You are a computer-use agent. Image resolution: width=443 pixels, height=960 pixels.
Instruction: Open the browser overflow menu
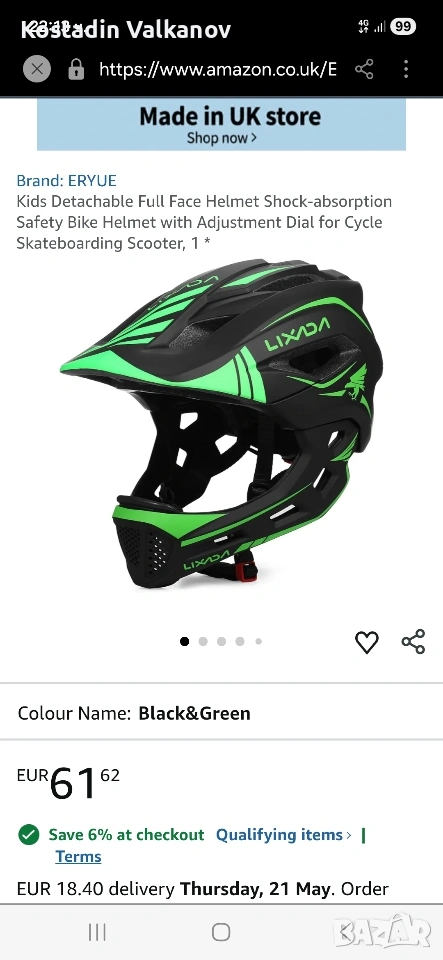tap(406, 69)
